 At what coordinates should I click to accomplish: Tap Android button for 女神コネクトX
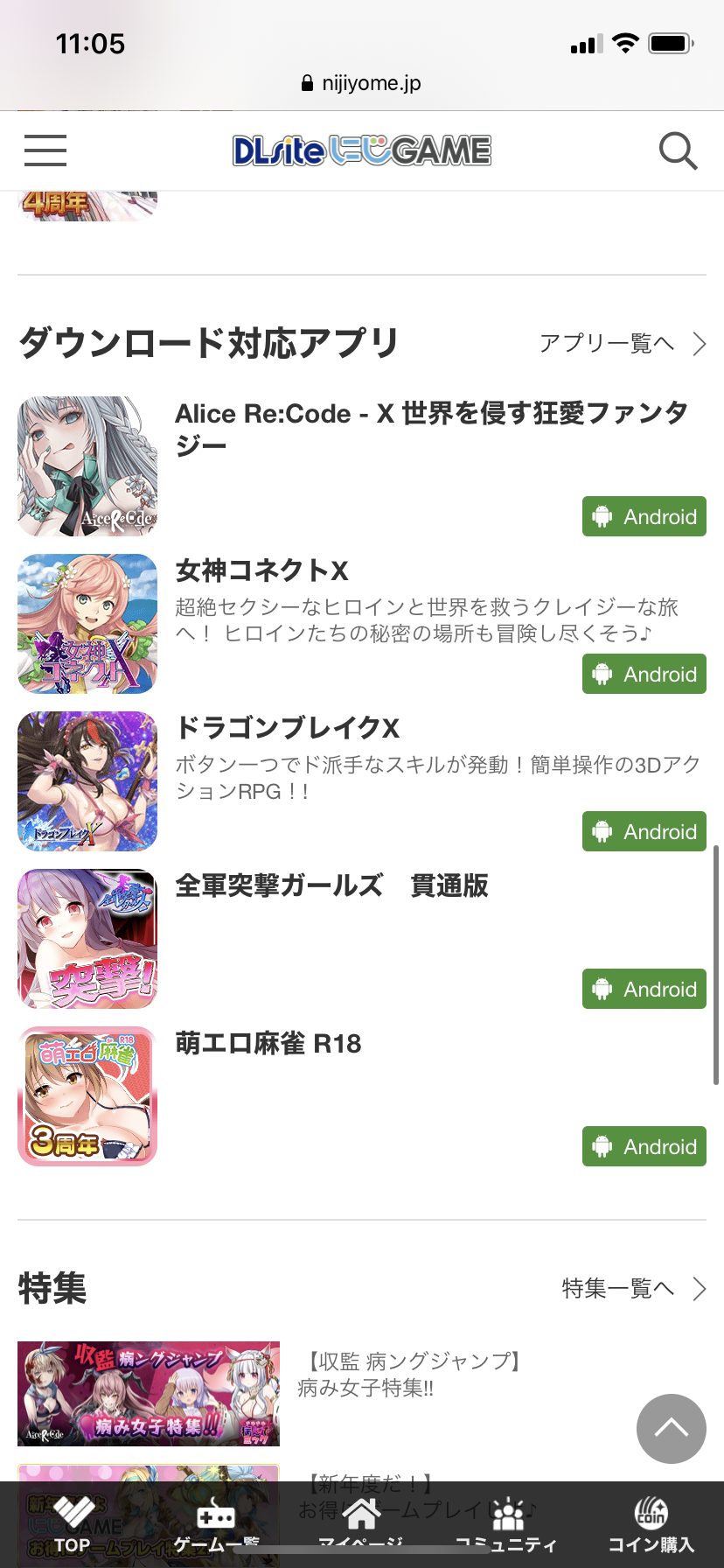(644, 674)
